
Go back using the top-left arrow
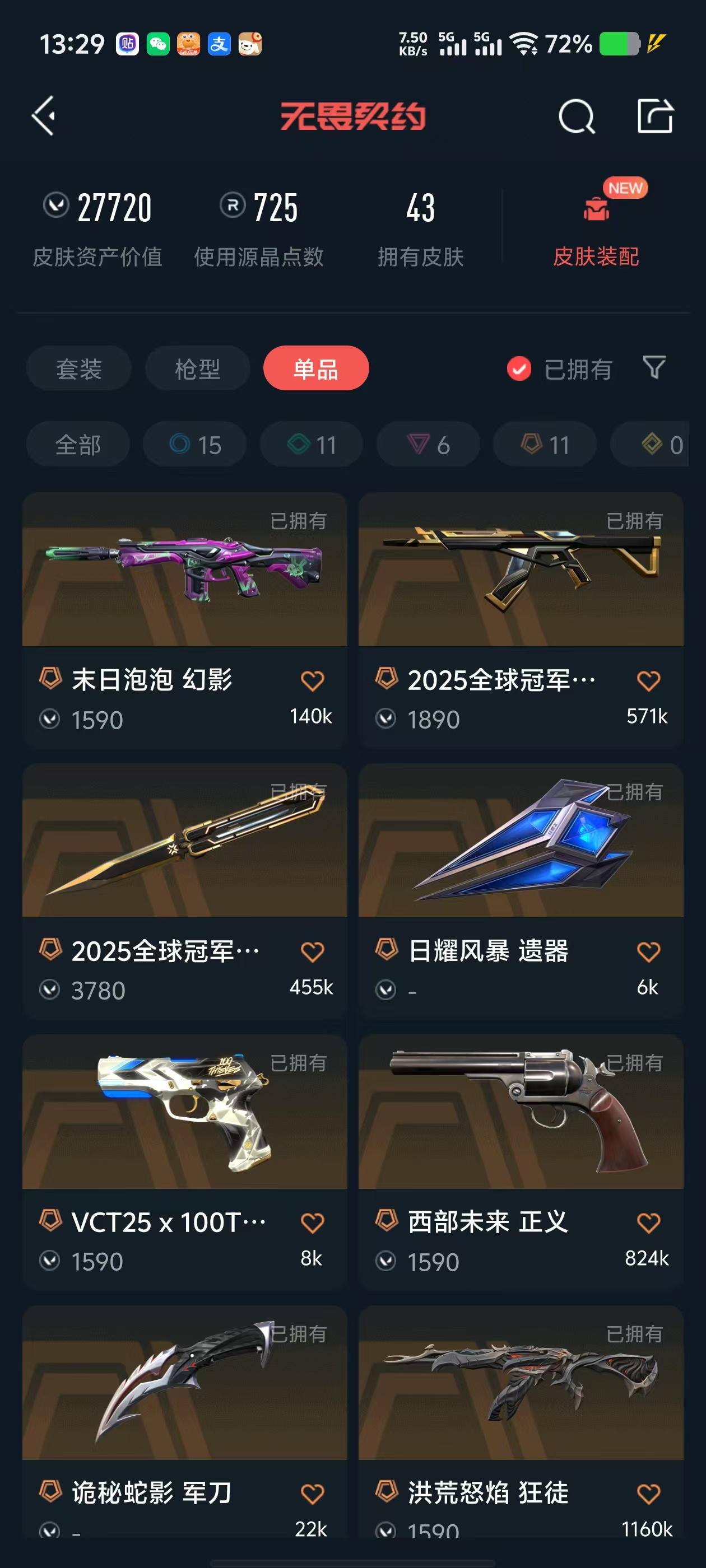[43, 116]
